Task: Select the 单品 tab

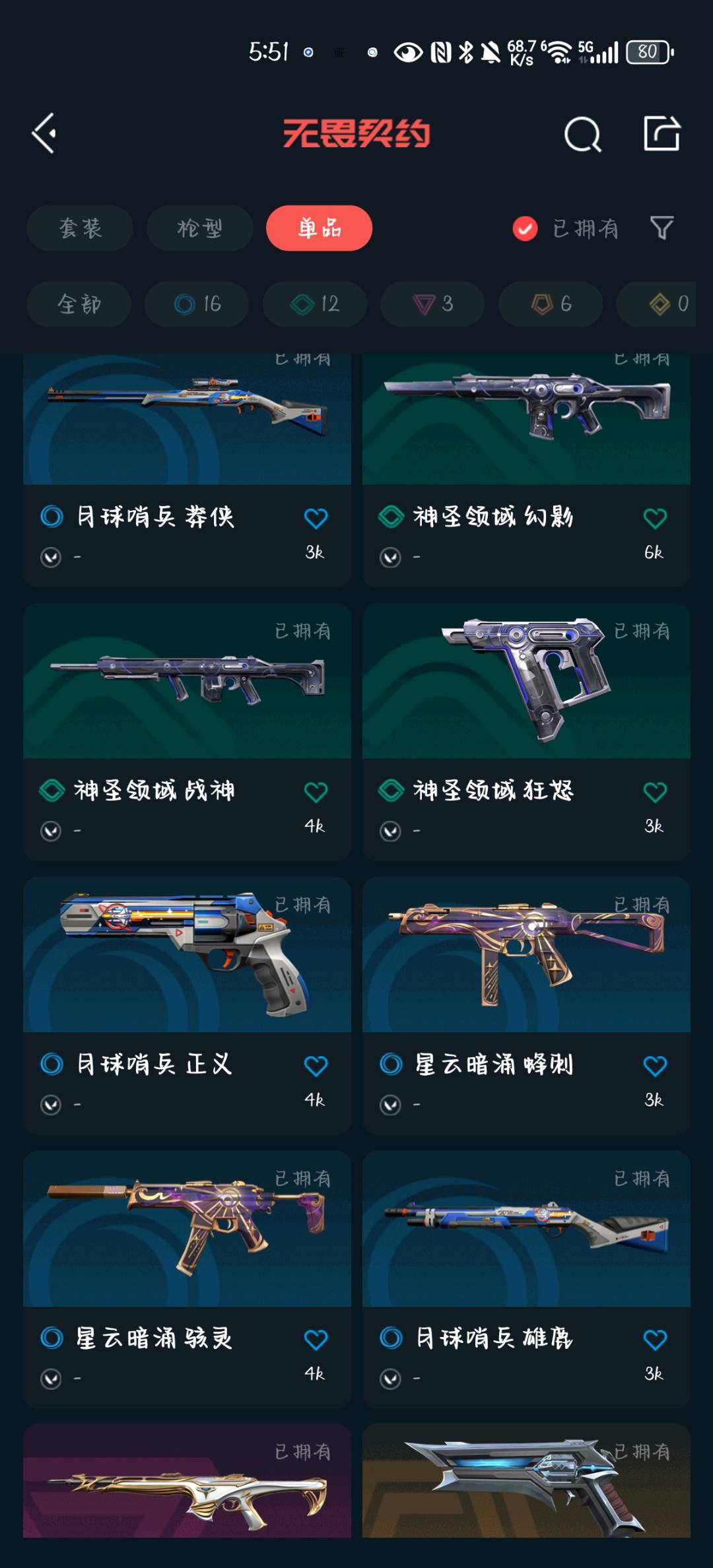Action: 320,228
